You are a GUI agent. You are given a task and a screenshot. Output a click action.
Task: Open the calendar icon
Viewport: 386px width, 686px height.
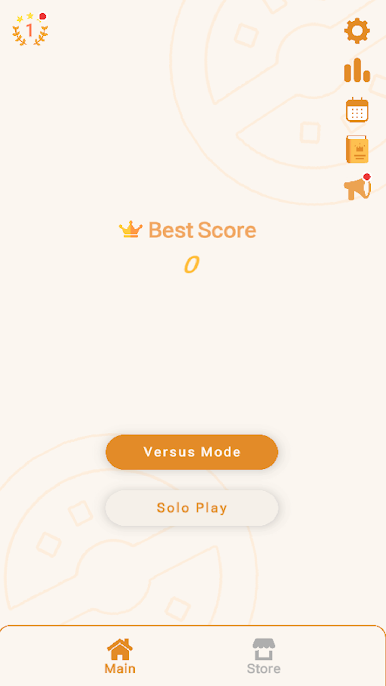(357, 110)
